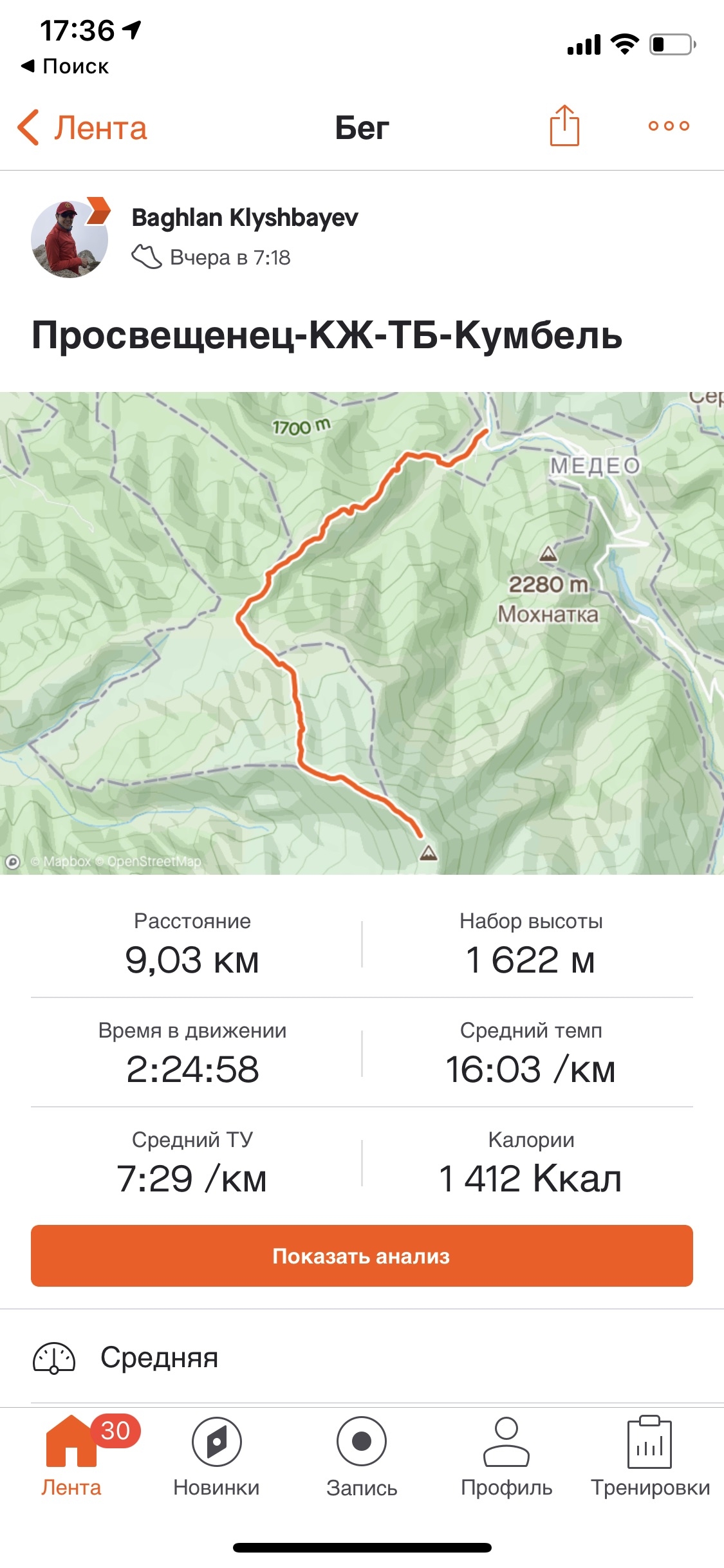Image resolution: width=724 pixels, height=1568 pixels.
Task: Open the Средняя effort row
Action: click(362, 1358)
